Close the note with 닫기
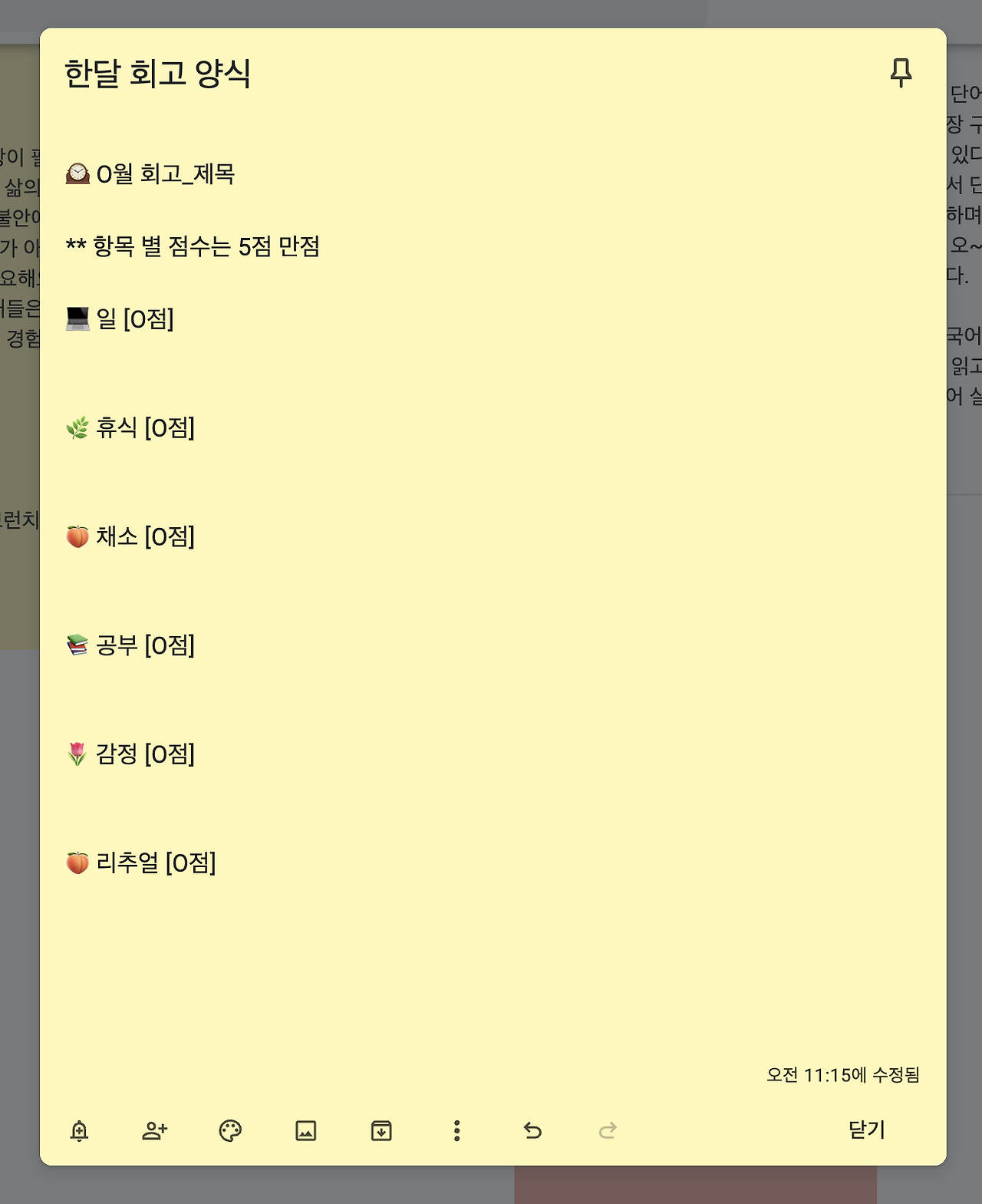This screenshot has height=1204, width=982. [x=867, y=1129]
